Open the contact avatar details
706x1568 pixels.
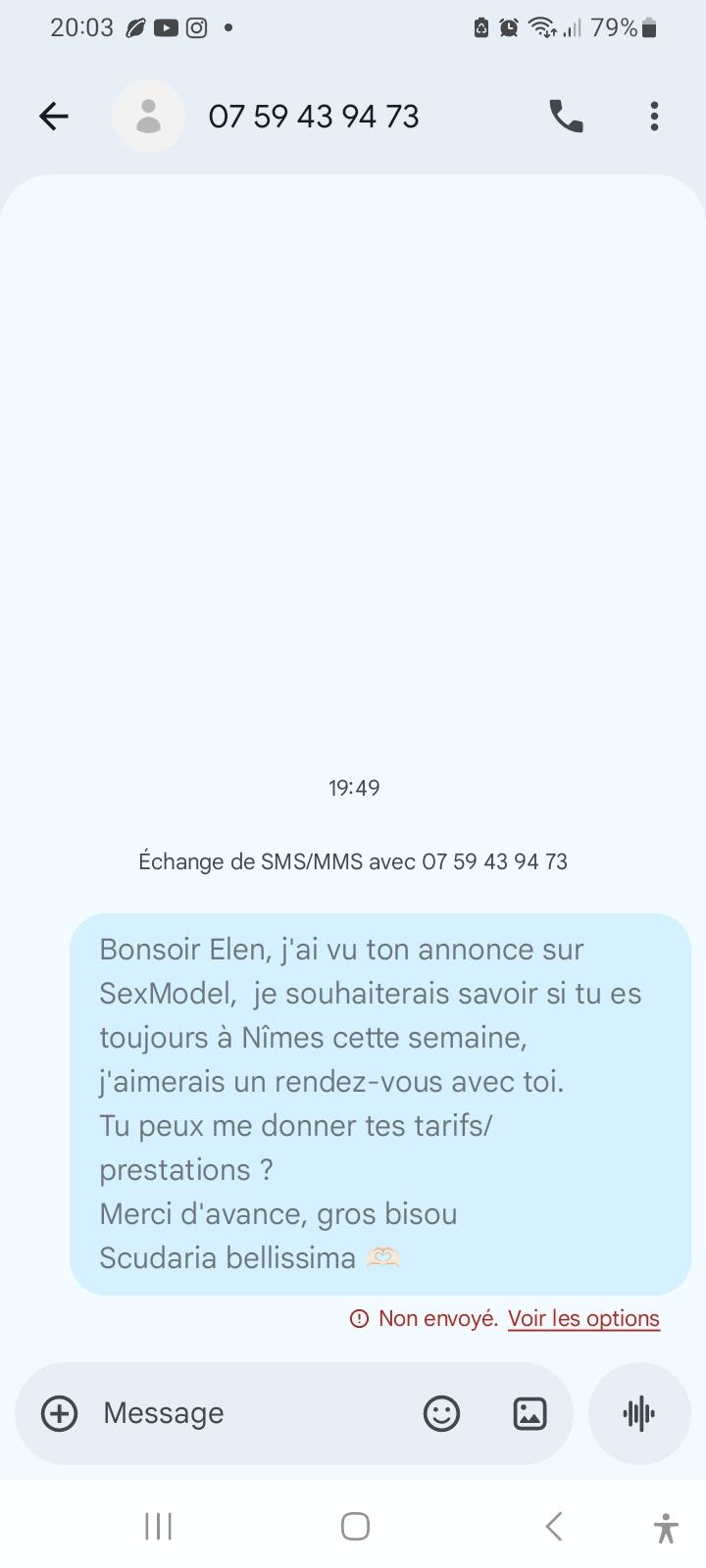[x=148, y=117]
